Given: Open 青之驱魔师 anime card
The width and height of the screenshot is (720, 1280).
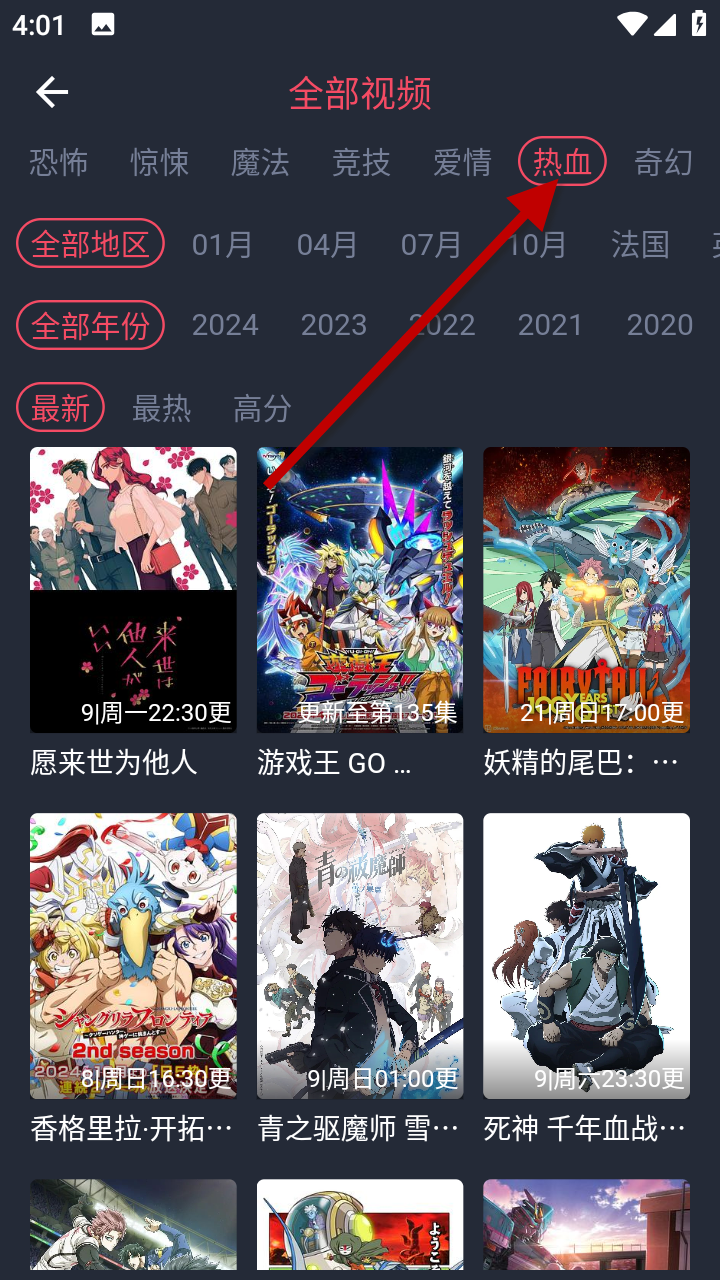Looking at the screenshot, I should point(360,956).
